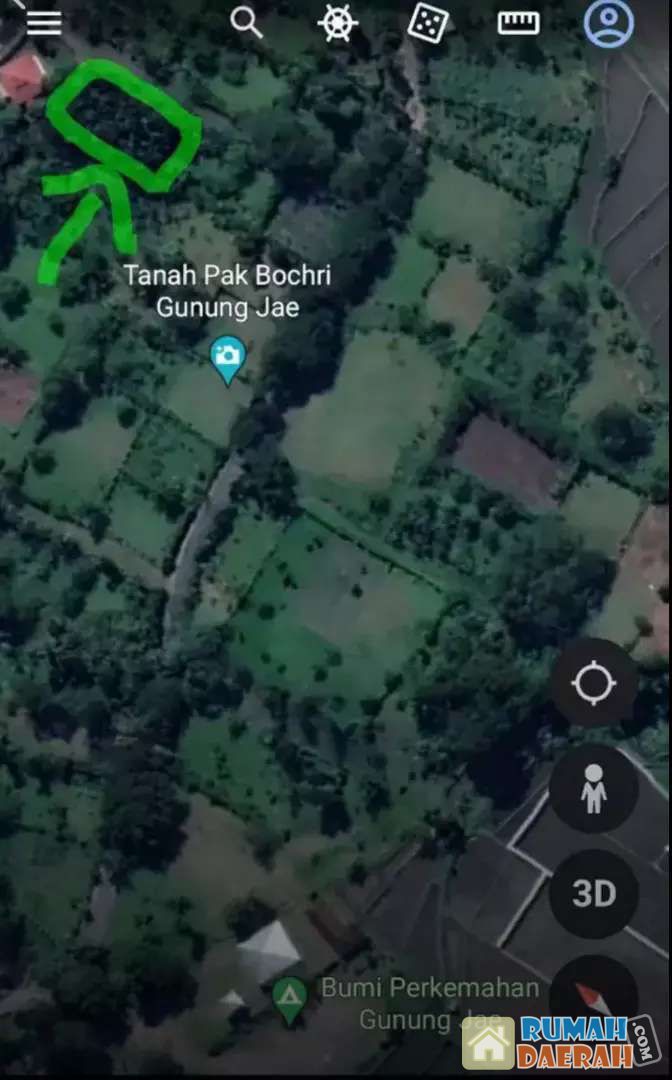
Task: Open the measure ruler tool
Action: click(518, 22)
